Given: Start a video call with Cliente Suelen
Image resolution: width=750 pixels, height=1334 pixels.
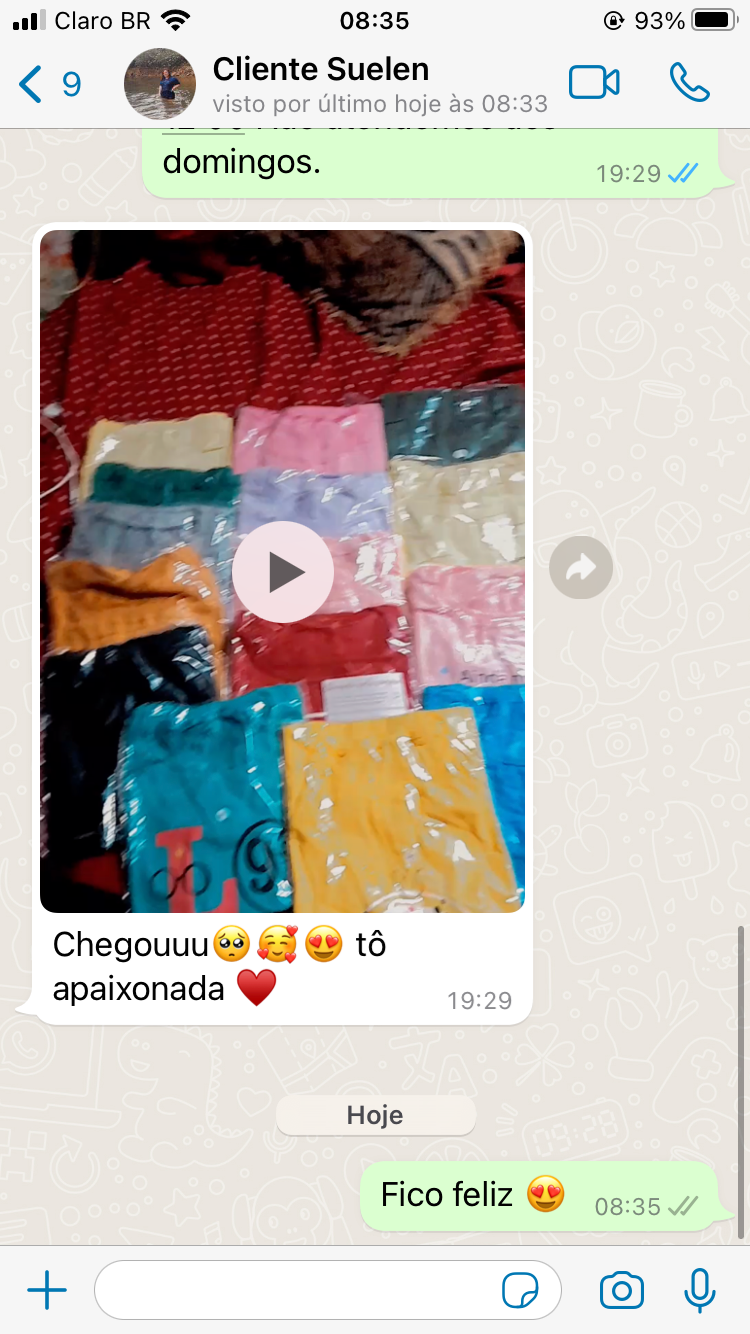Looking at the screenshot, I should 594,83.
